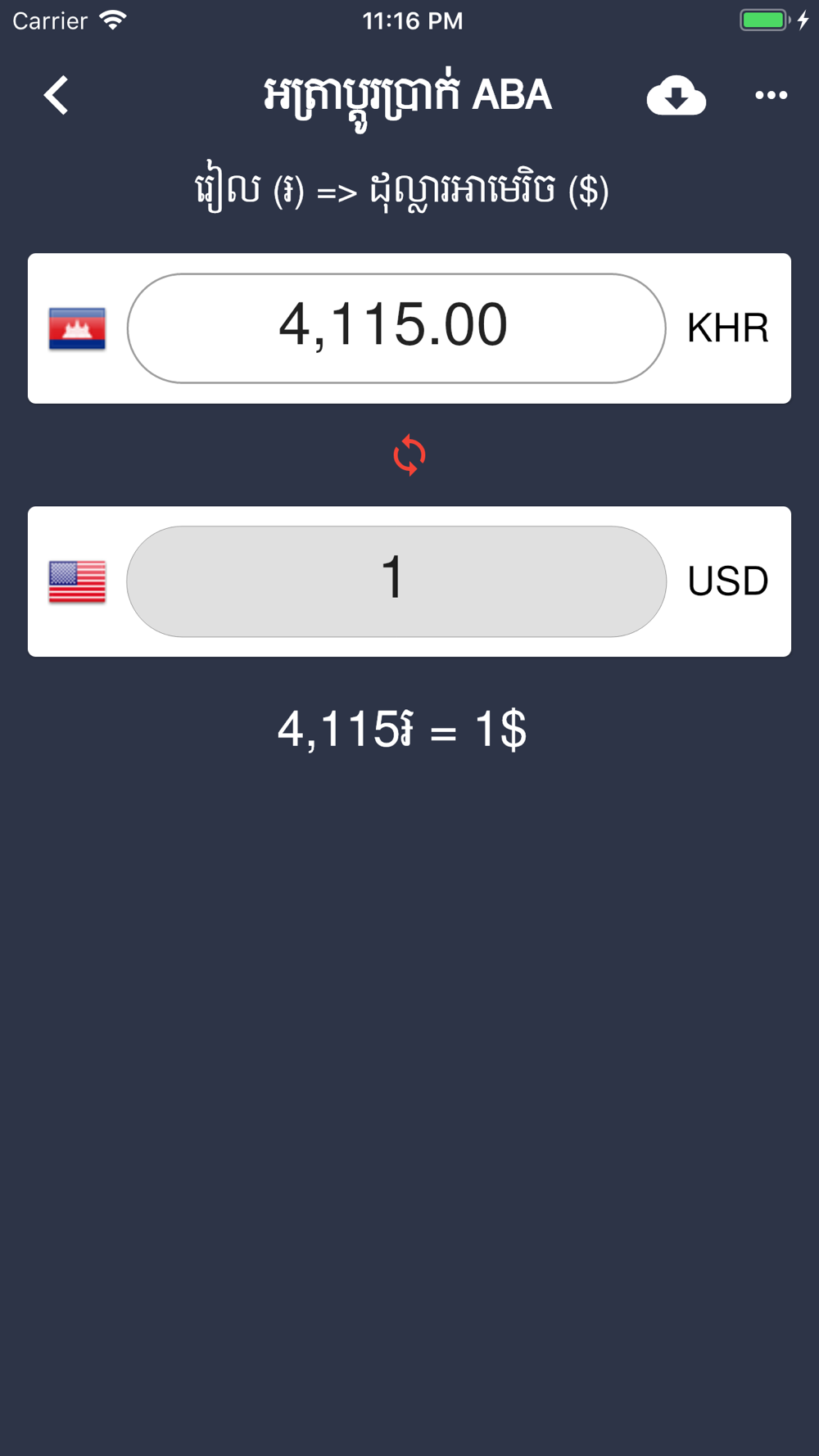Go back using the top-left arrow

coord(56,95)
